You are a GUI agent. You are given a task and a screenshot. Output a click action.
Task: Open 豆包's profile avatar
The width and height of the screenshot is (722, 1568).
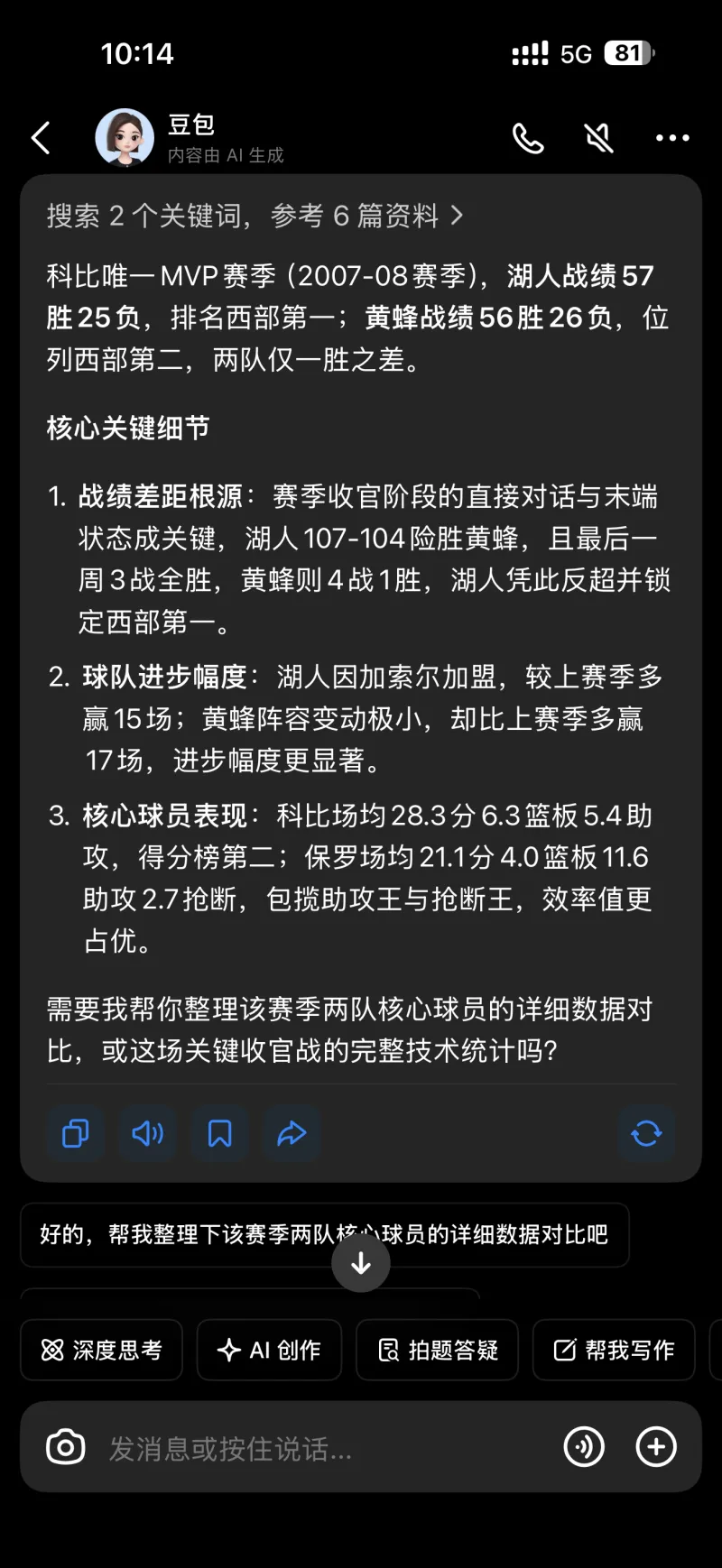125,137
